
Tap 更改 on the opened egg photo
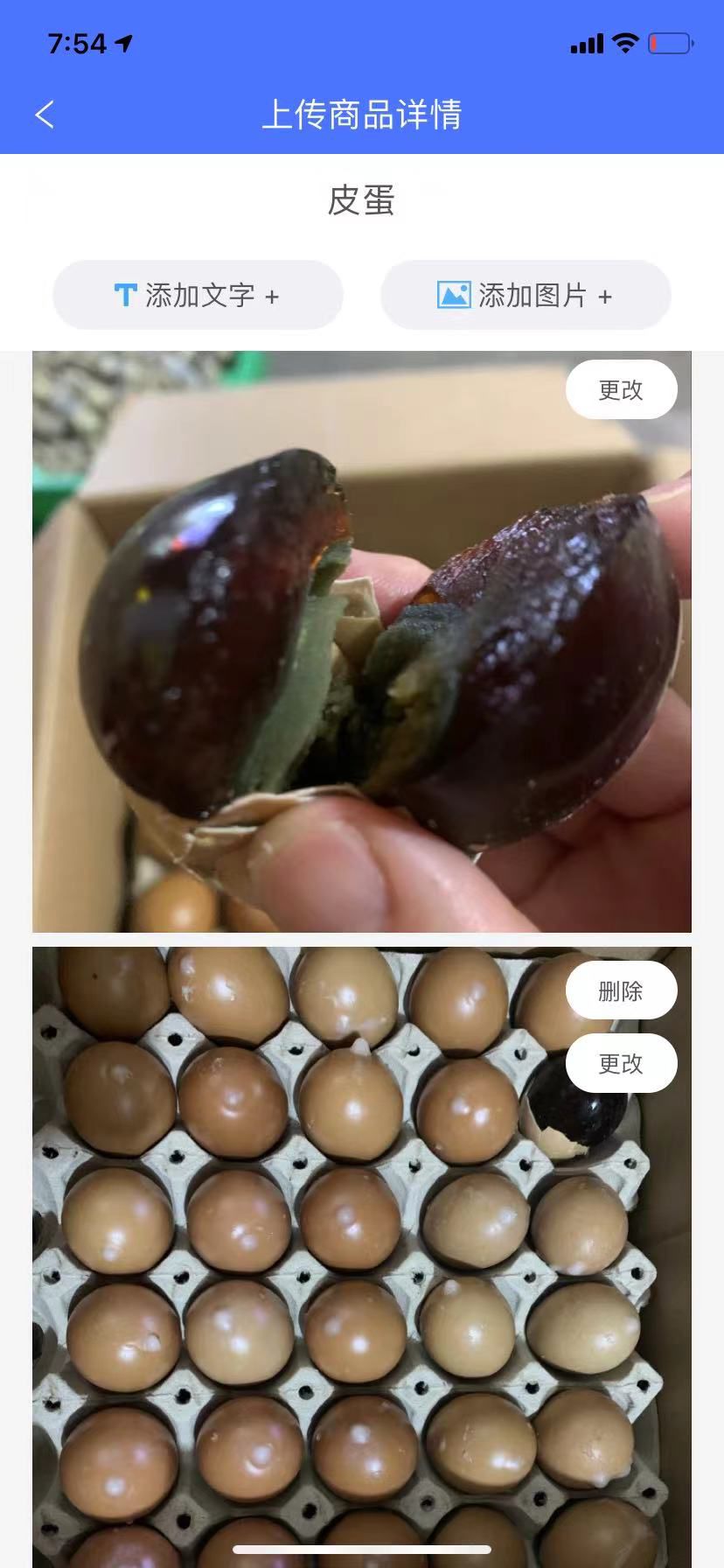tap(621, 390)
